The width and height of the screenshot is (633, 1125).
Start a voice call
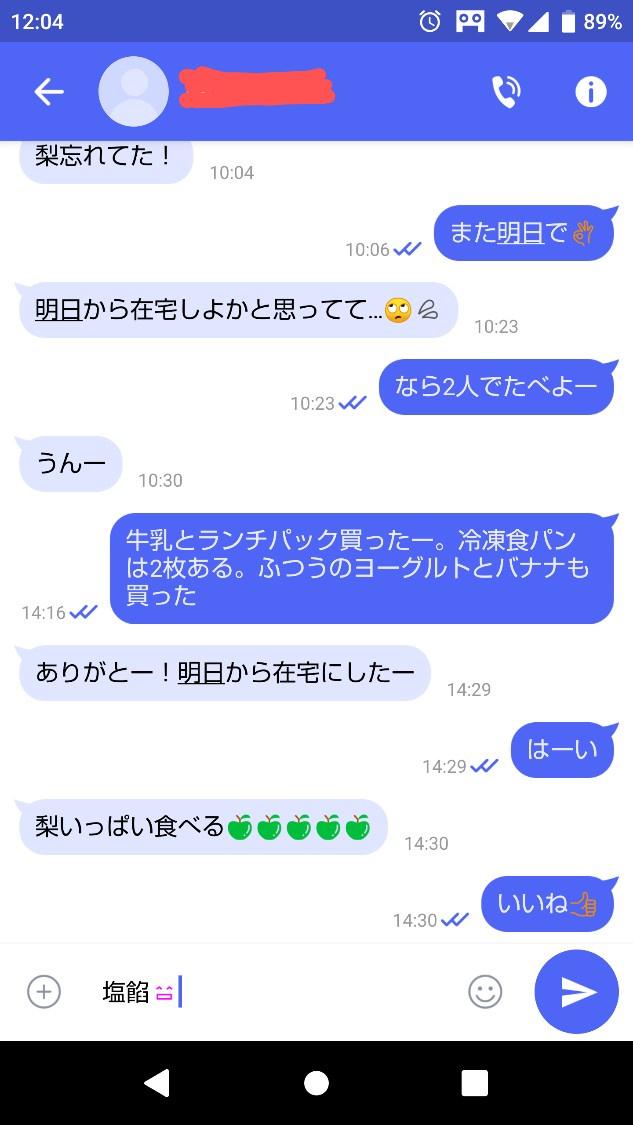tap(506, 92)
